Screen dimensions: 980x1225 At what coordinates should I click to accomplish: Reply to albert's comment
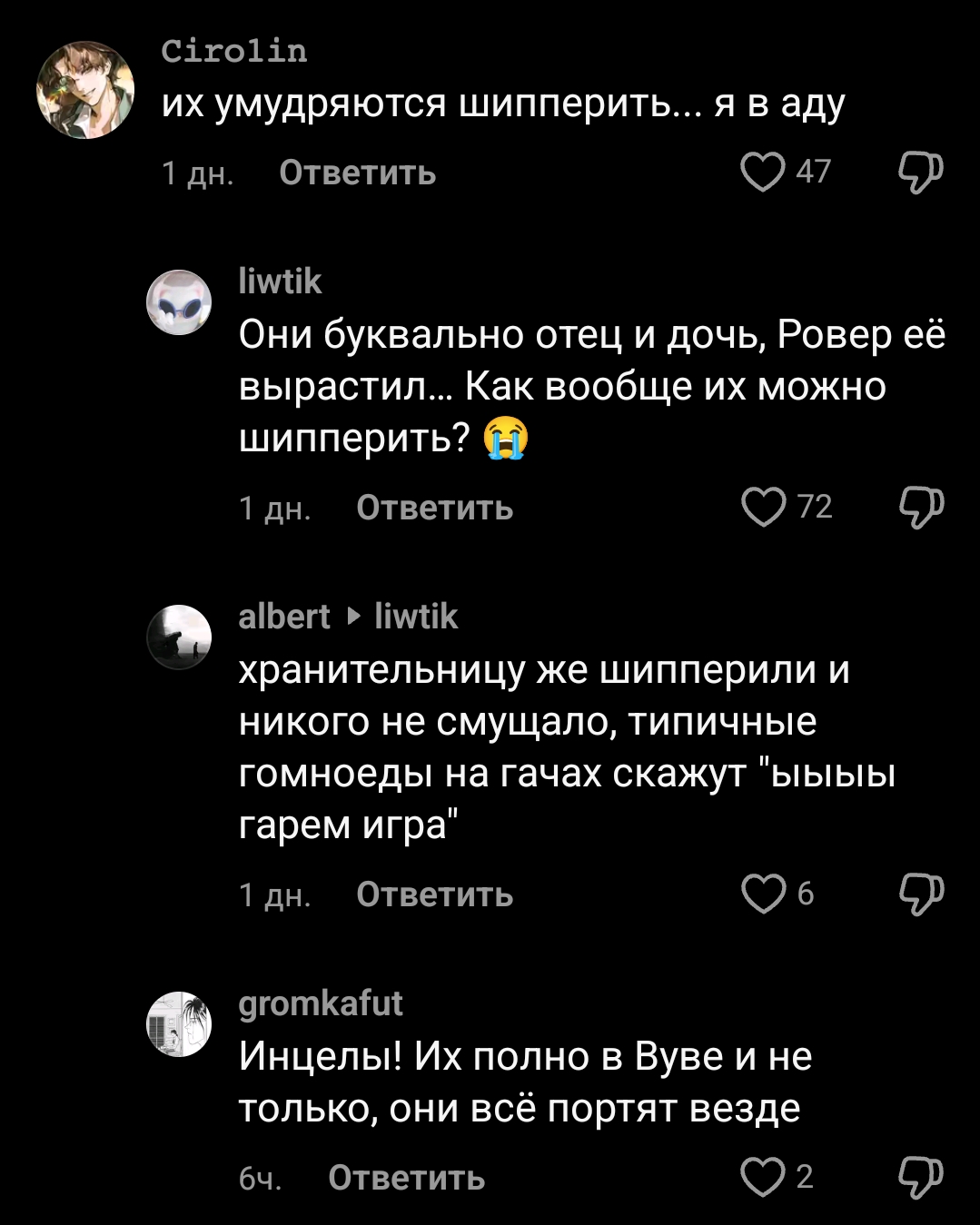point(434,894)
